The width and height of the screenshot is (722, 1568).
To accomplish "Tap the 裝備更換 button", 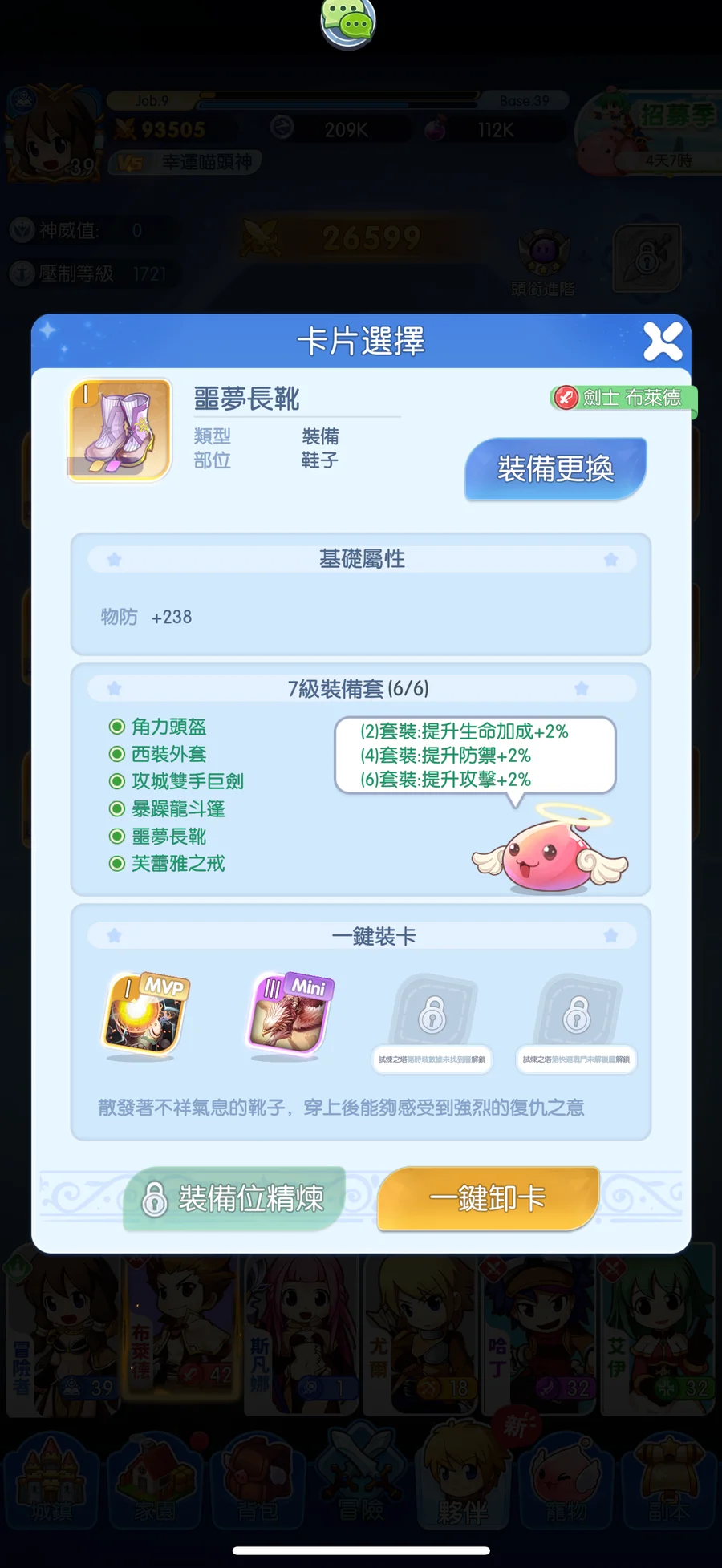I will tap(555, 468).
